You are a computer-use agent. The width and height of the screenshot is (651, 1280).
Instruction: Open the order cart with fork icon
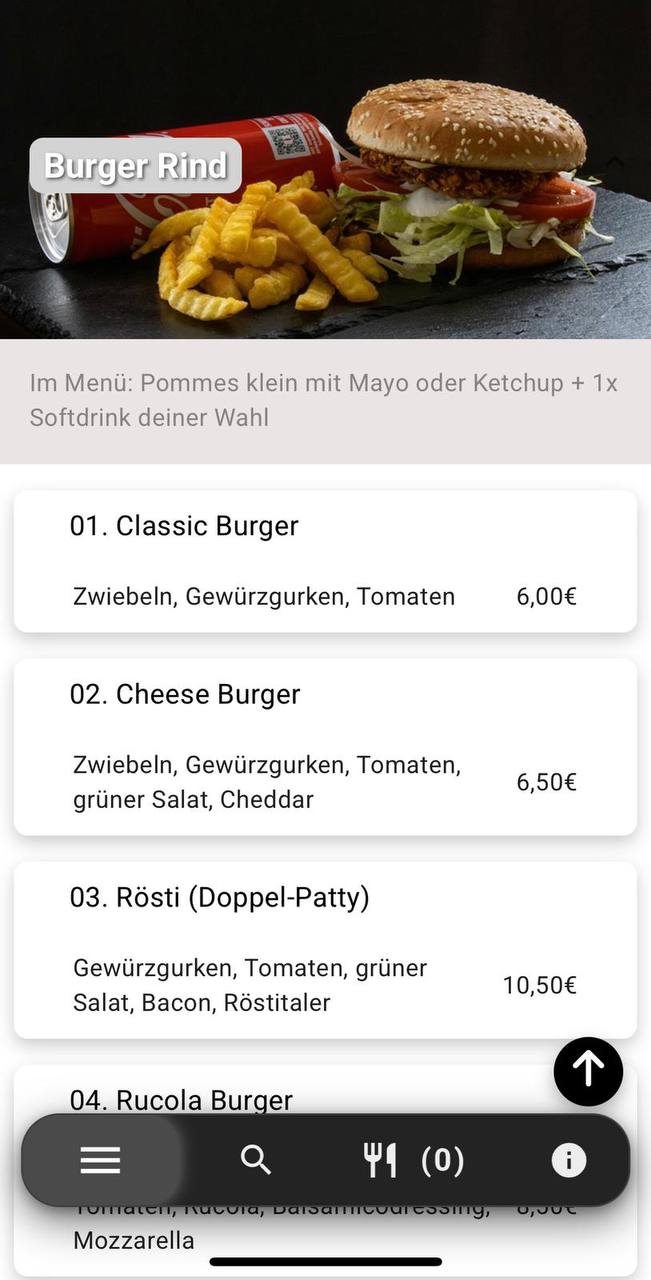click(412, 1160)
